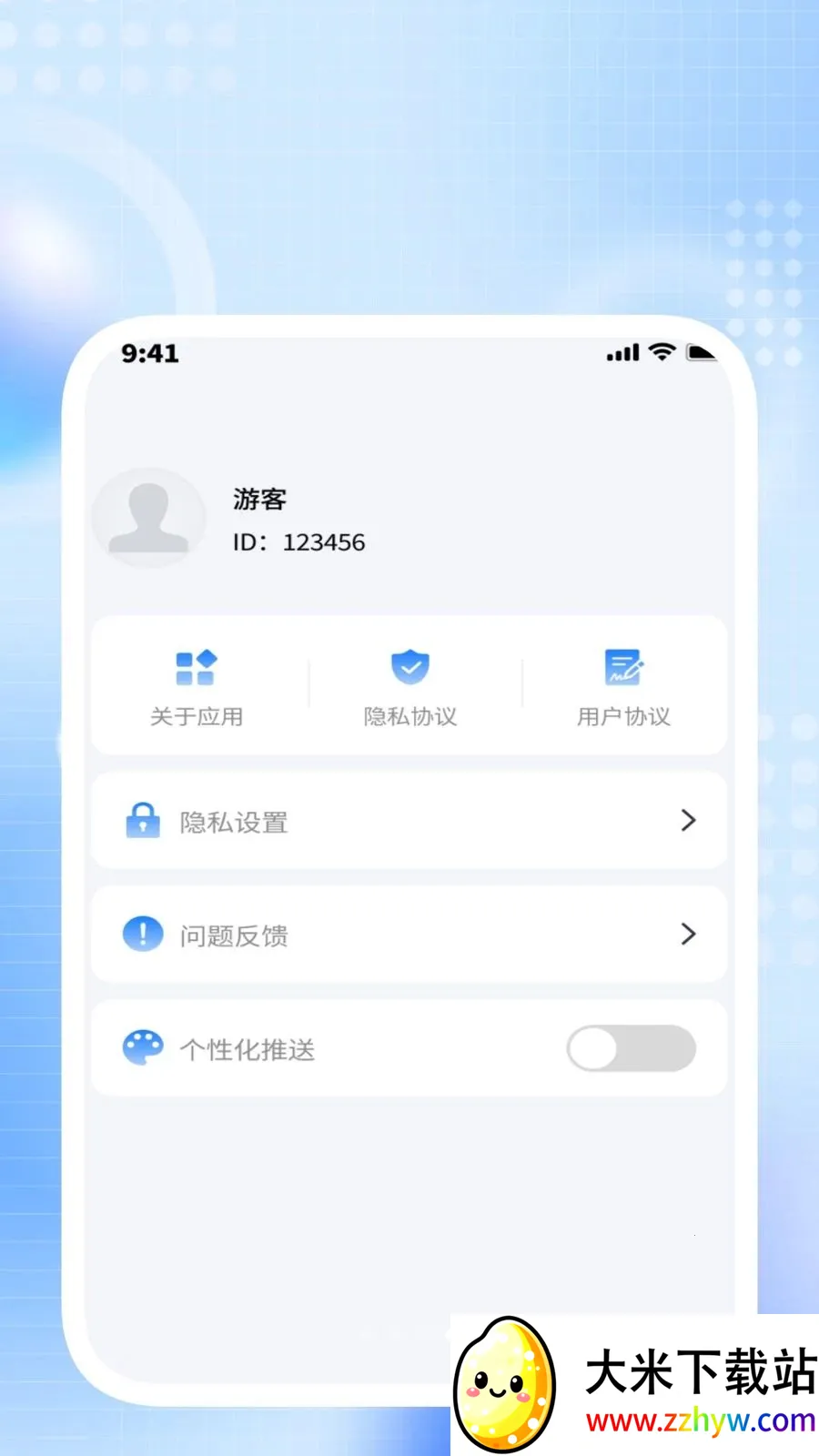Image resolution: width=819 pixels, height=1456 pixels.
Task: Open 问题反馈 via its arrow
Action: [x=689, y=934]
